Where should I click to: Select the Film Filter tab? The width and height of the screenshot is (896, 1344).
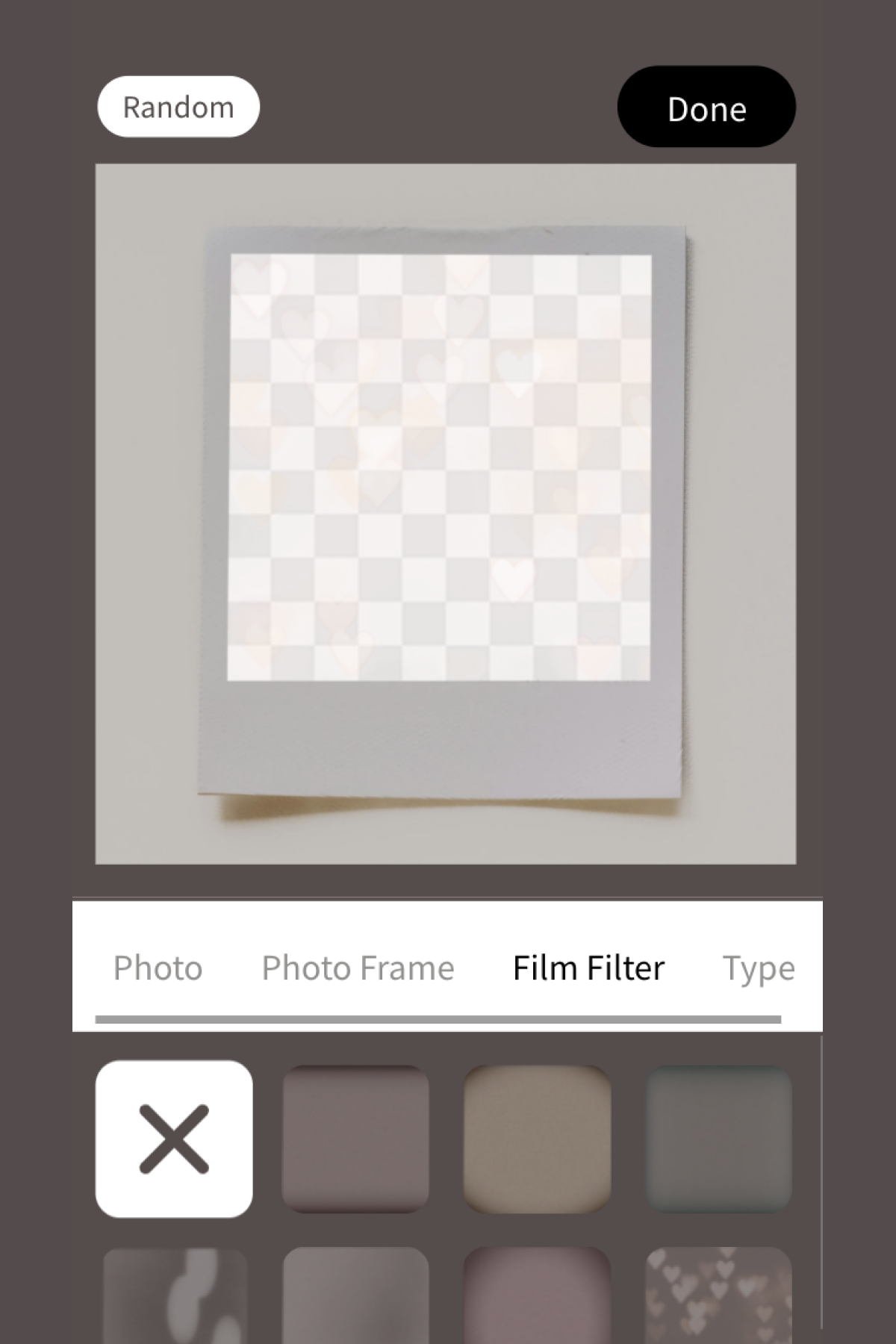point(588,968)
